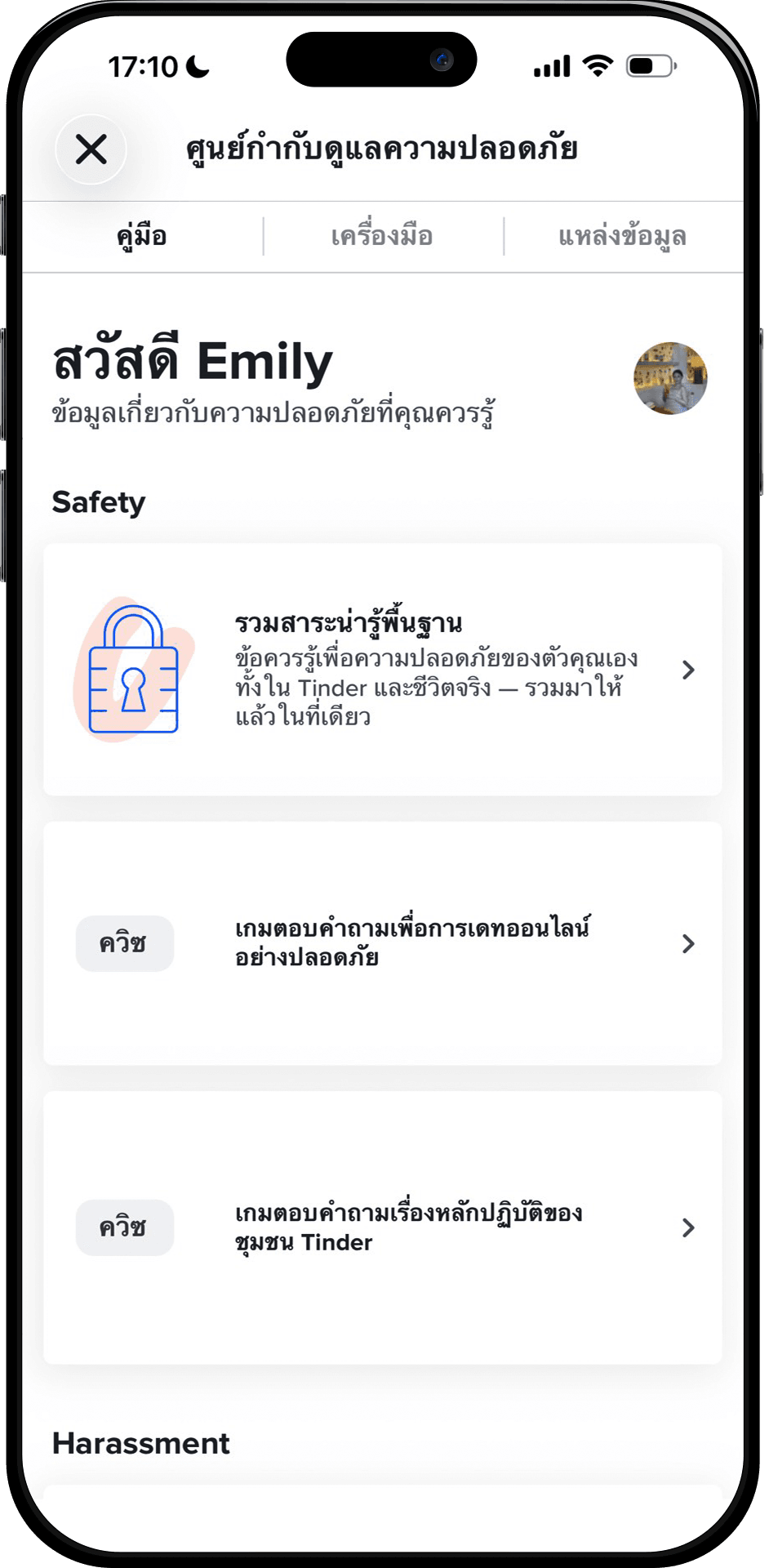Select the คู่มือ tab

(x=141, y=236)
